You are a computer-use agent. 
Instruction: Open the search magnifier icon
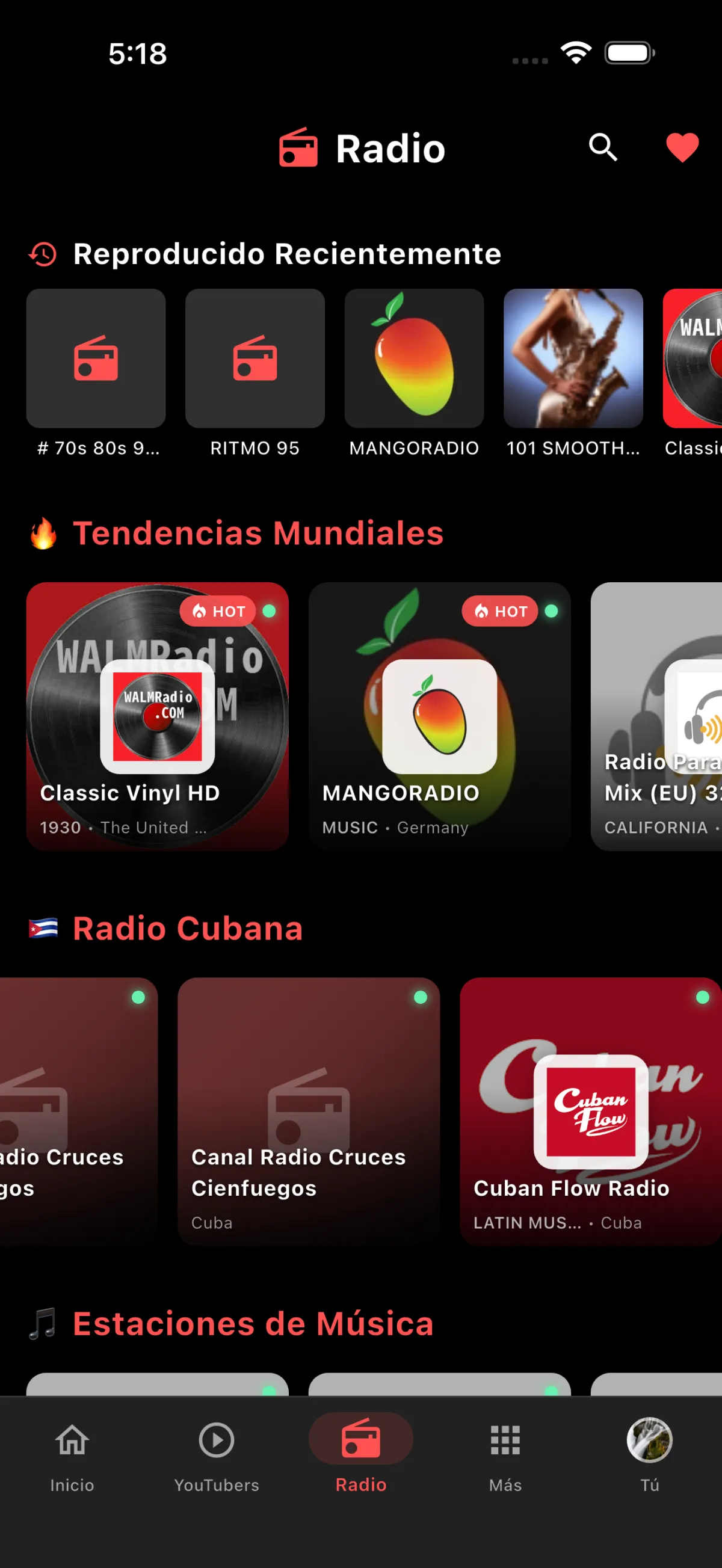coord(603,147)
